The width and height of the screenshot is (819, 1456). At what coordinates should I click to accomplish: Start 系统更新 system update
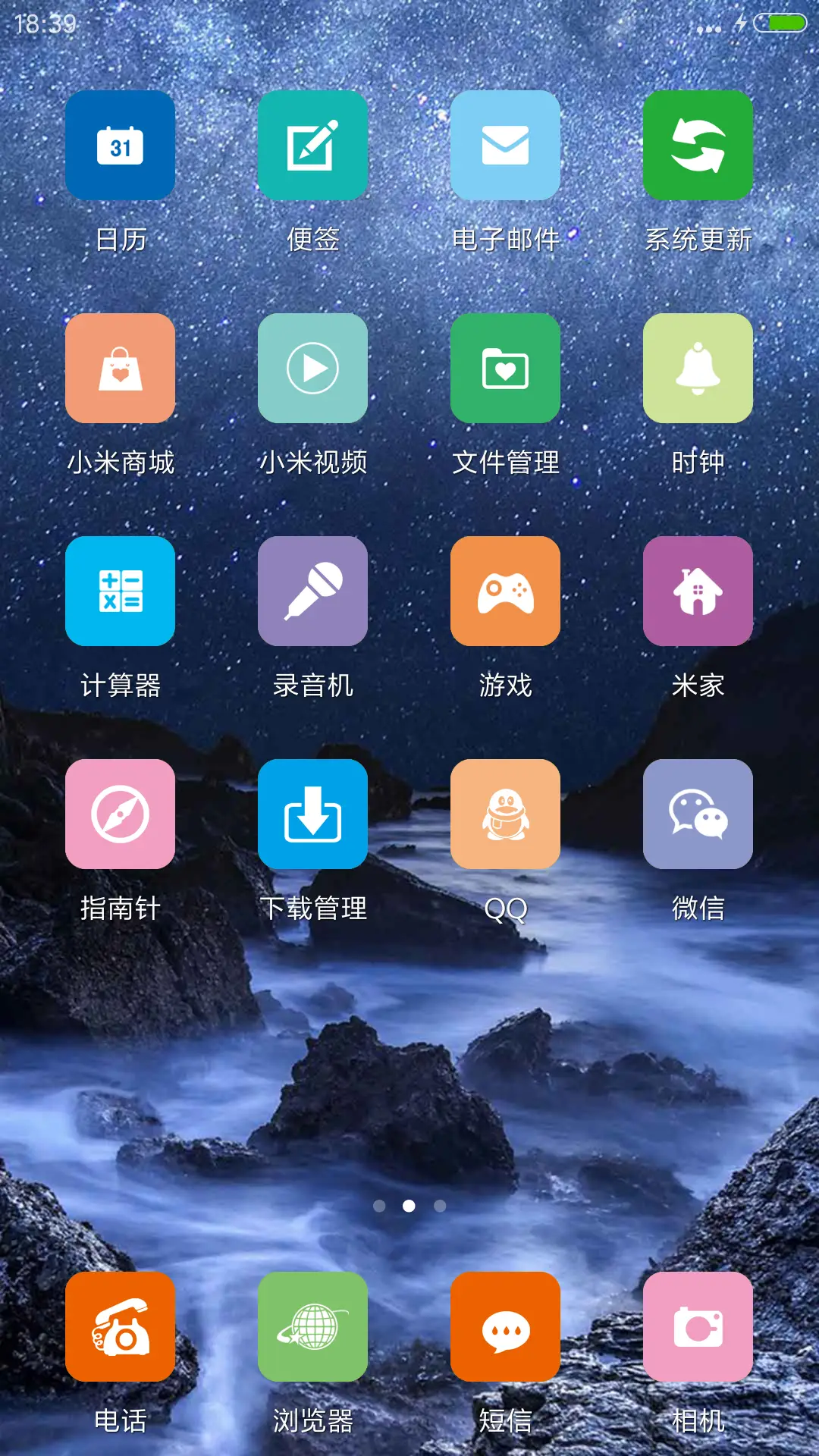coord(698,145)
